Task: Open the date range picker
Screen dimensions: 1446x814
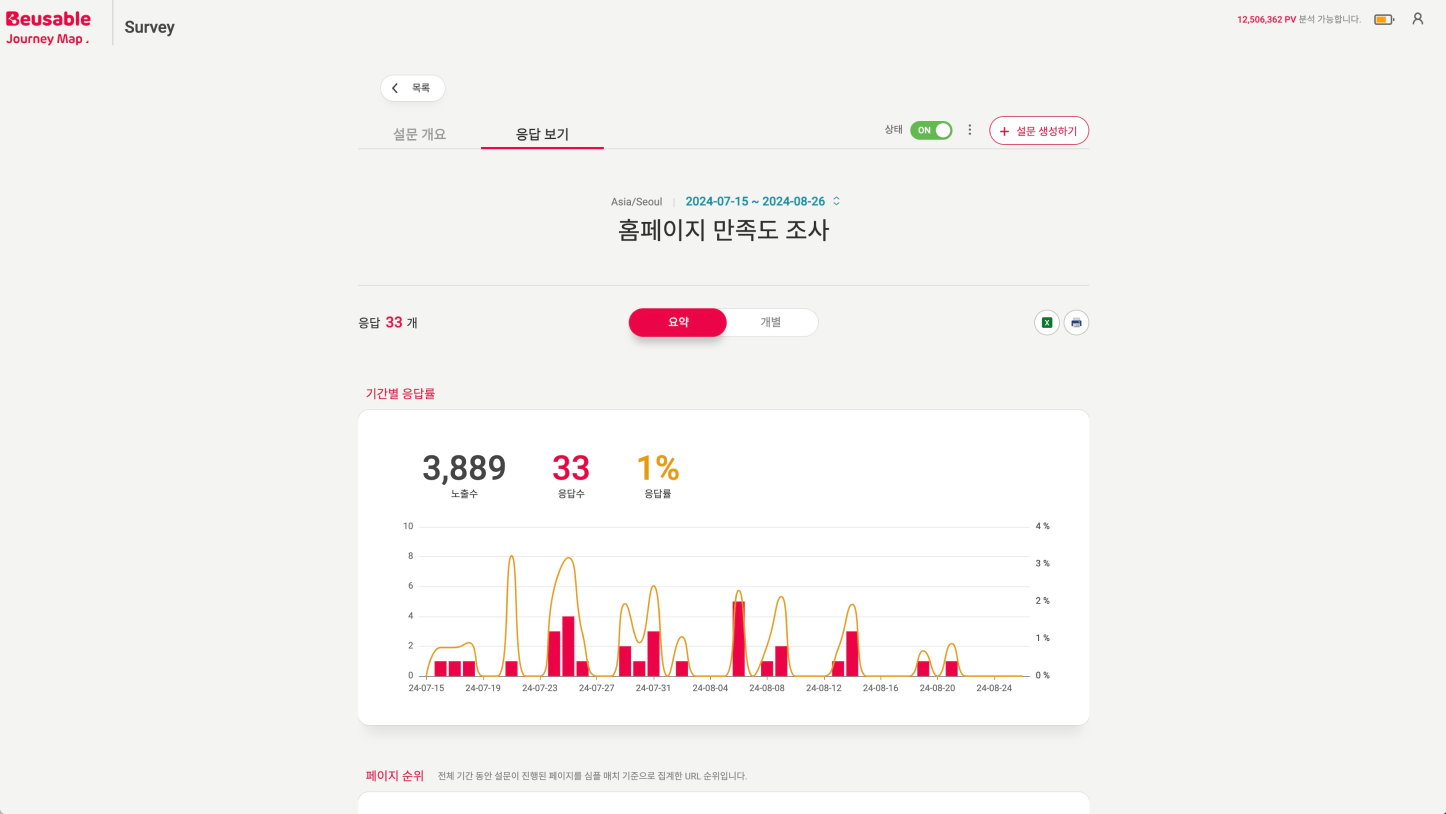Action: pos(762,201)
